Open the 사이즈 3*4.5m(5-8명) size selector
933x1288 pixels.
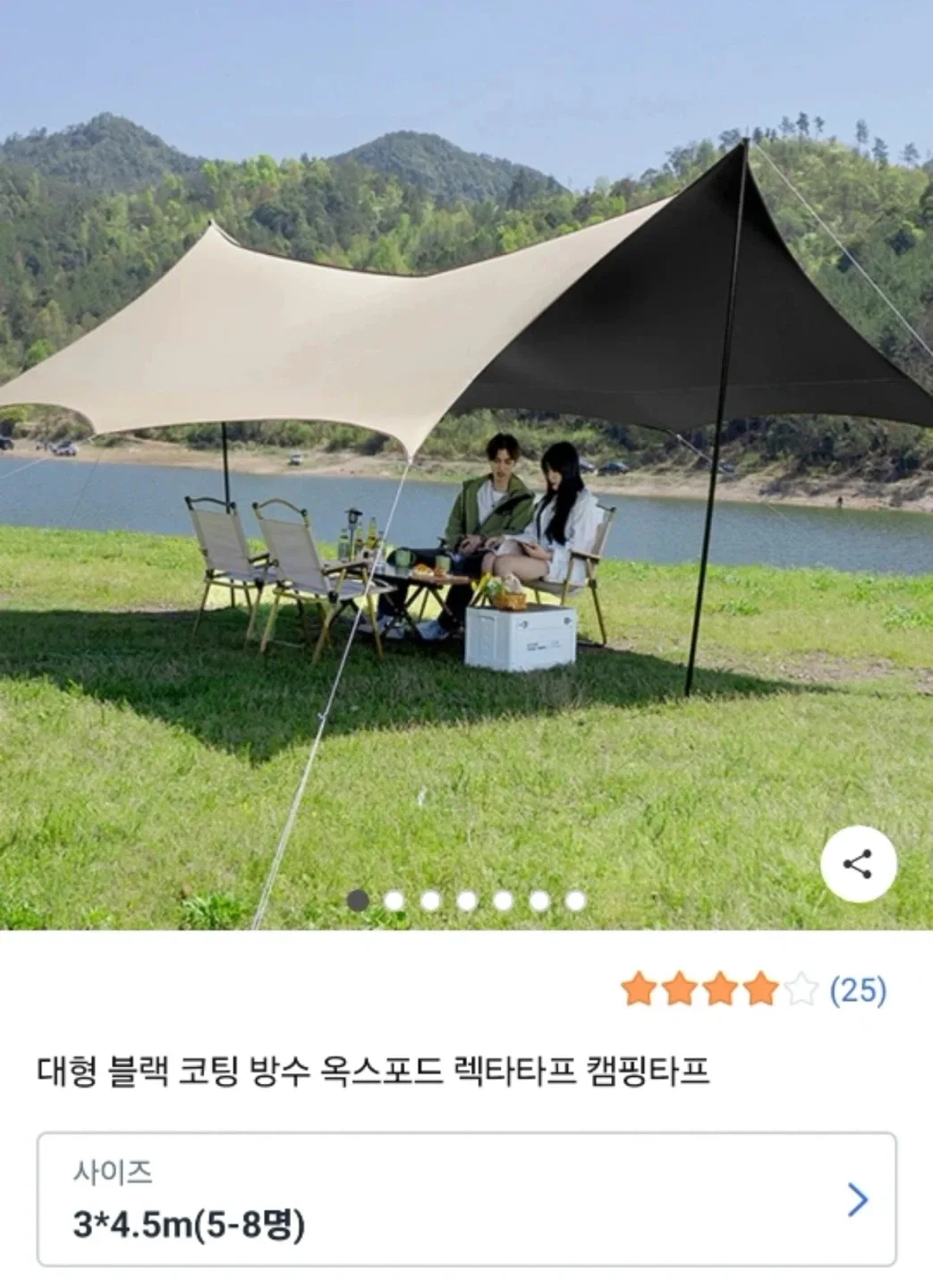coord(466,1199)
